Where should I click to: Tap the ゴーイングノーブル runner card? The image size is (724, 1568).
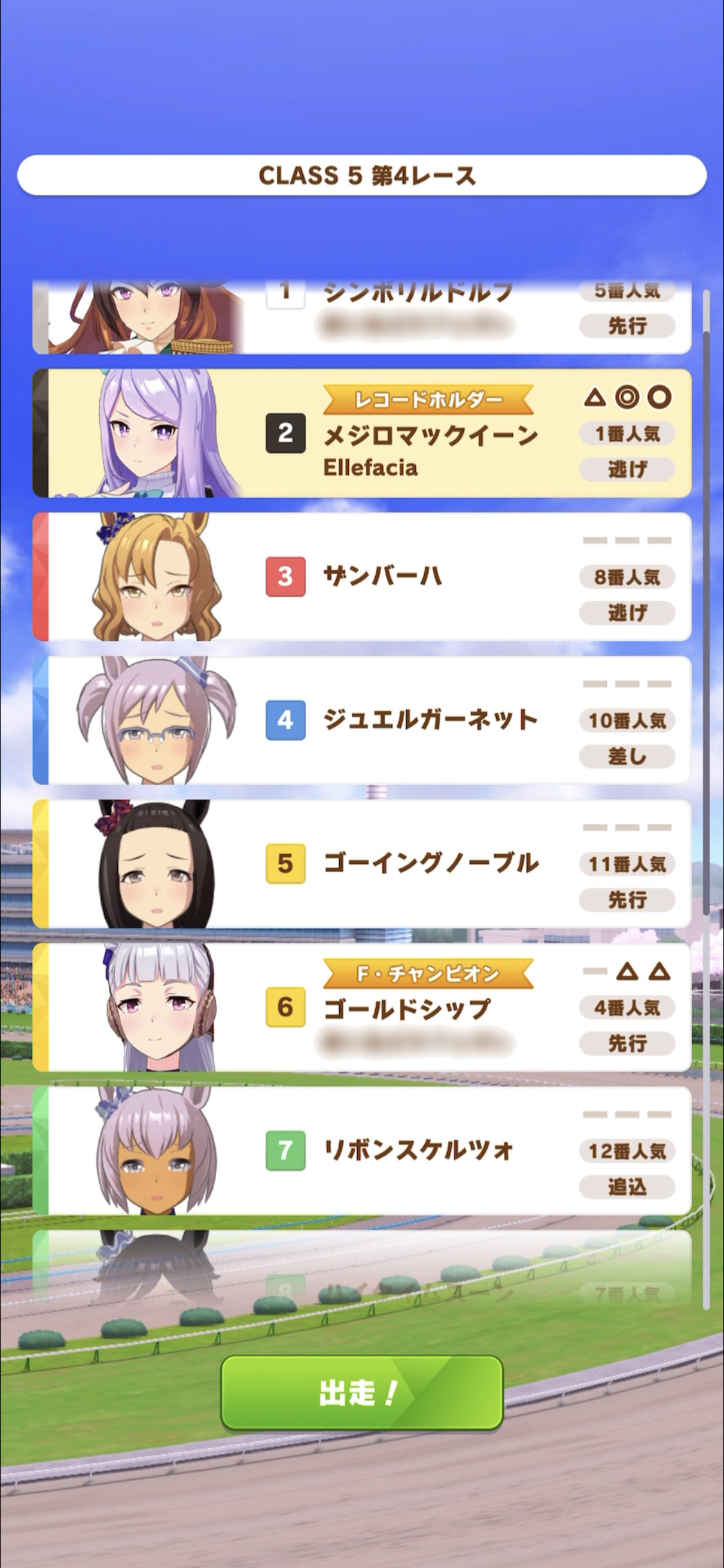coord(362,864)
